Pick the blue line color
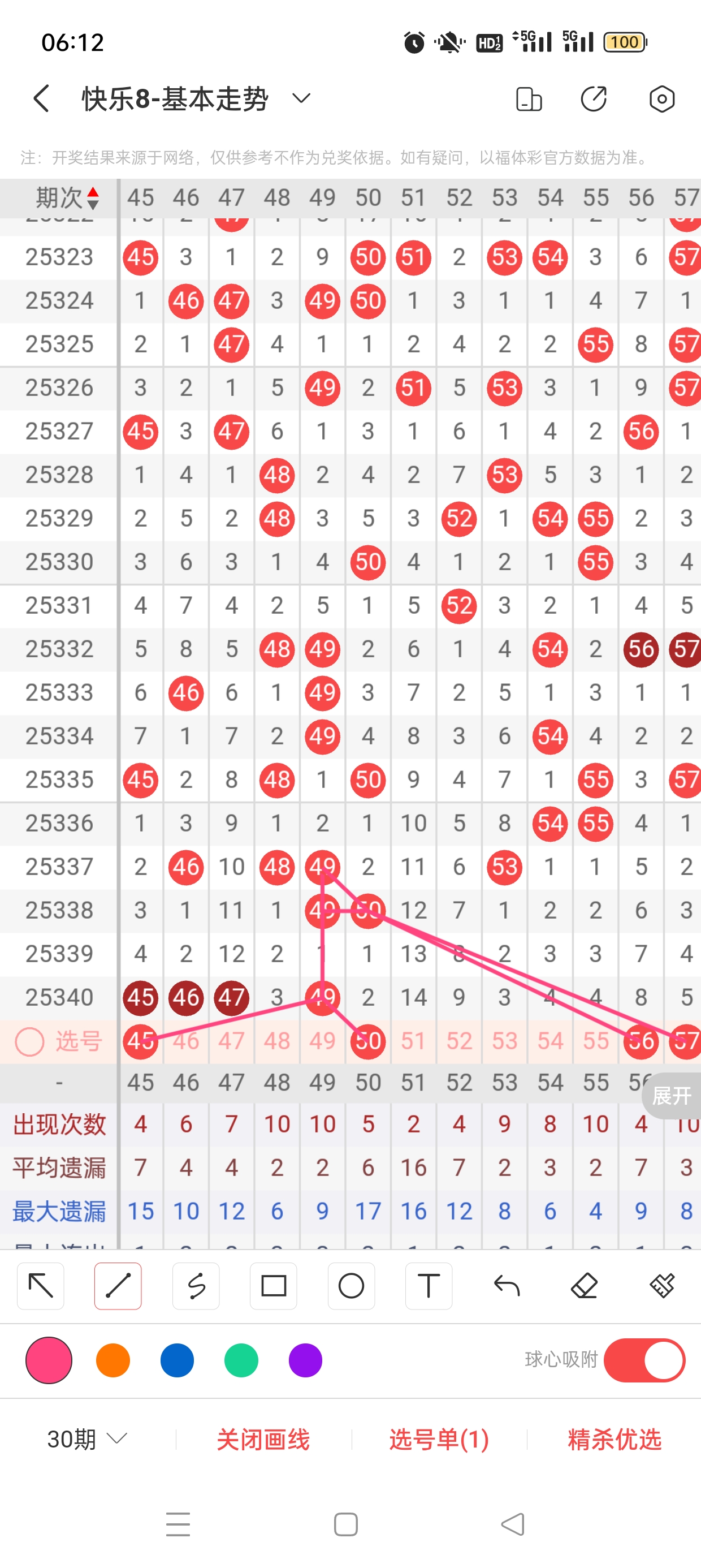Viewport: 701px width, 1568px height. point(177,1360)
